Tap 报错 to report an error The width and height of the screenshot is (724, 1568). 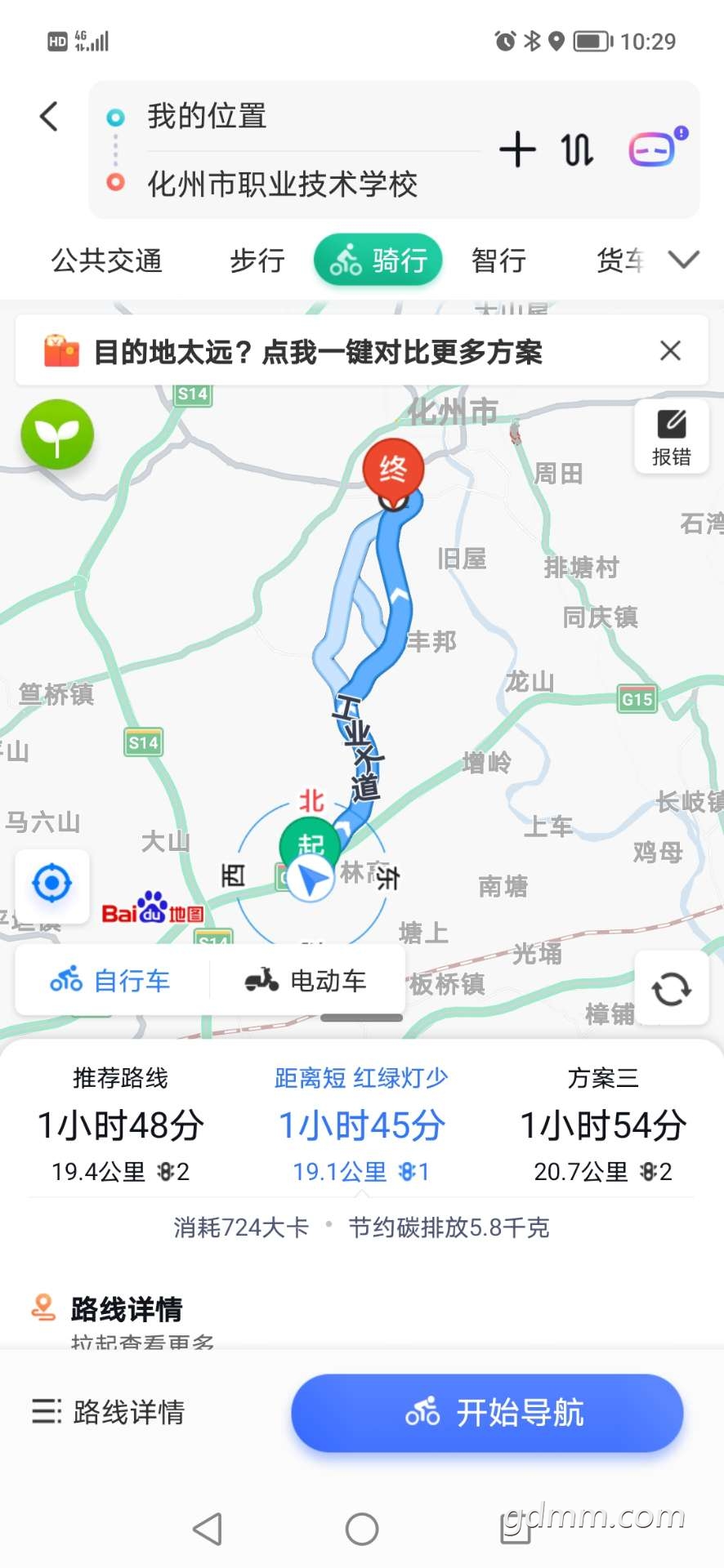point(671,436)
